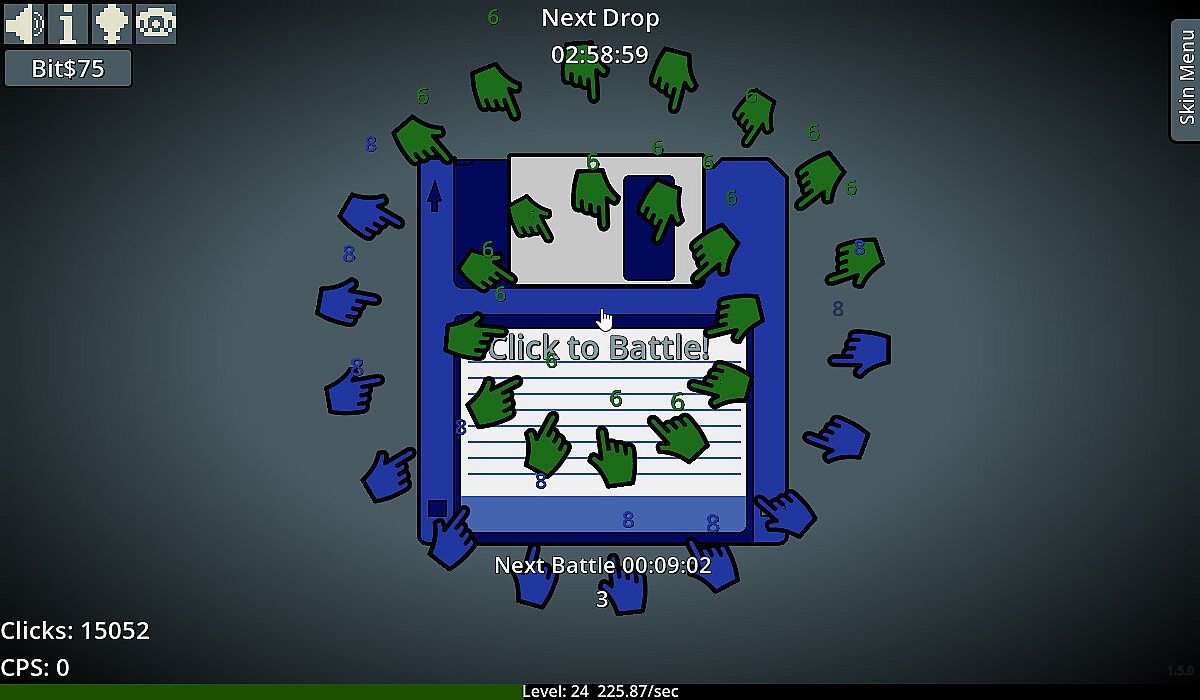
Task: Open the Skin Menu
Action: (x=1185, y=80)
